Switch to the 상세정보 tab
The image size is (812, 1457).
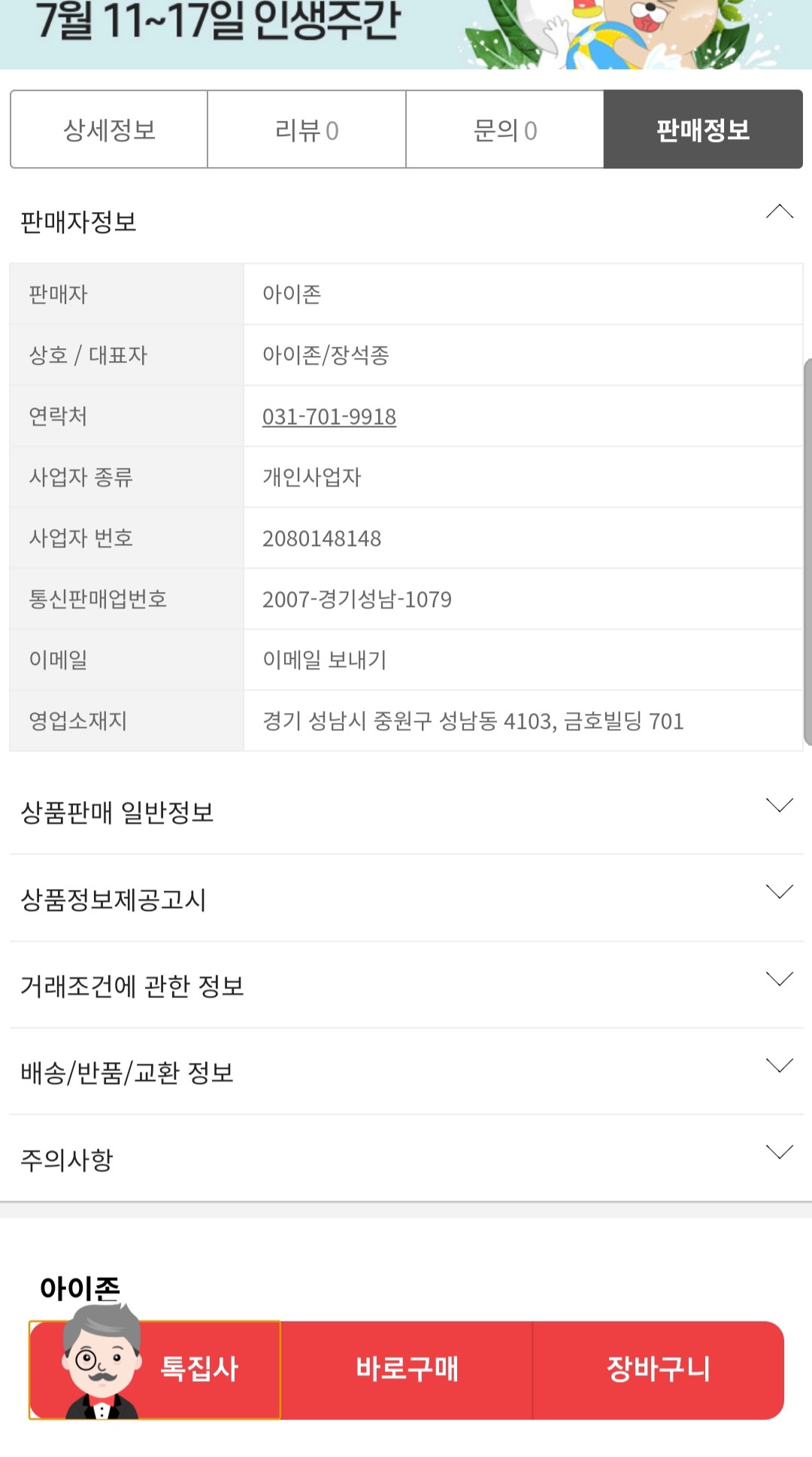(109, 129)
